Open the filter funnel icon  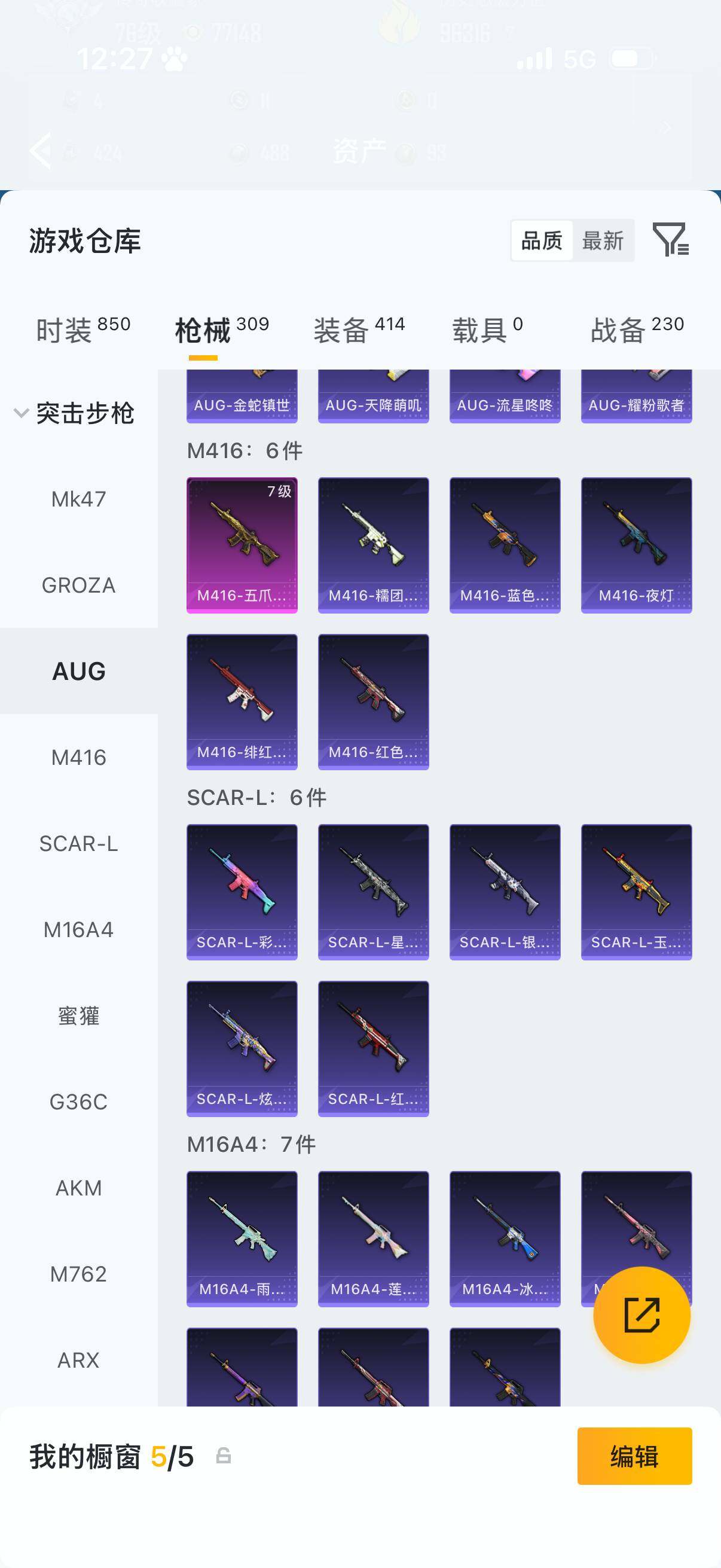tap(670, 239)
